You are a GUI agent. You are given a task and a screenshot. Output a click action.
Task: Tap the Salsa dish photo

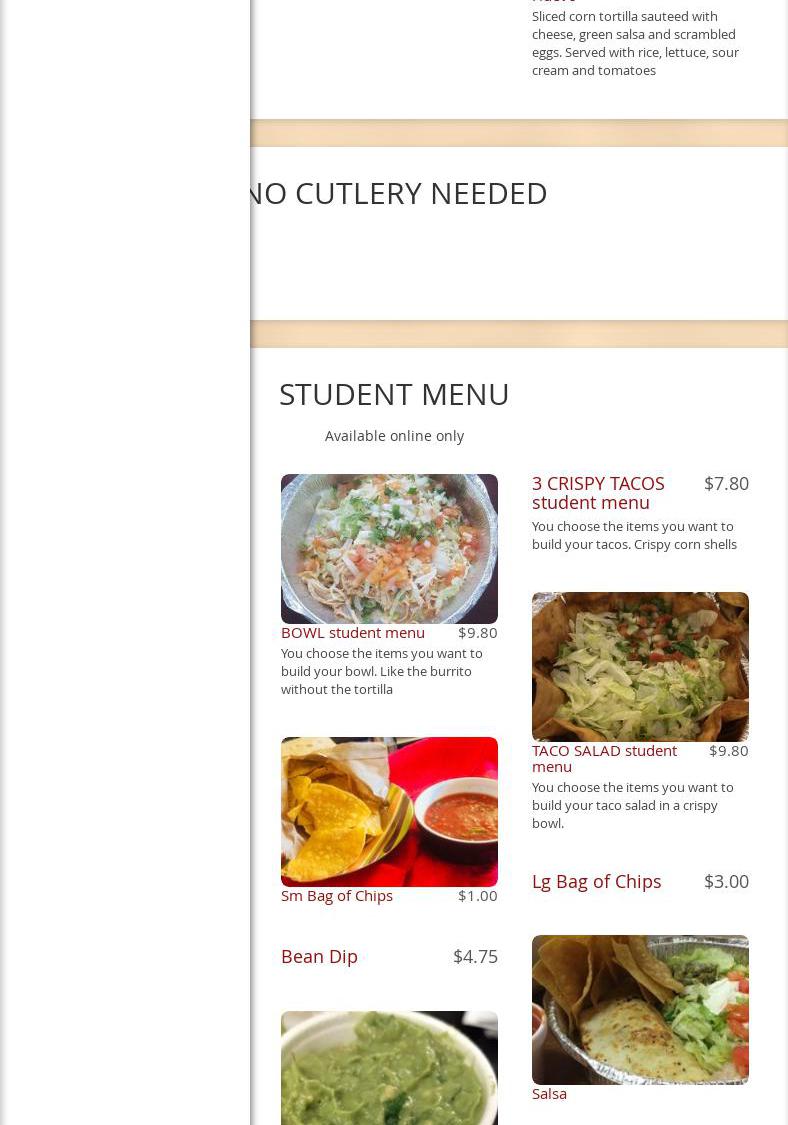[640, 1010]
